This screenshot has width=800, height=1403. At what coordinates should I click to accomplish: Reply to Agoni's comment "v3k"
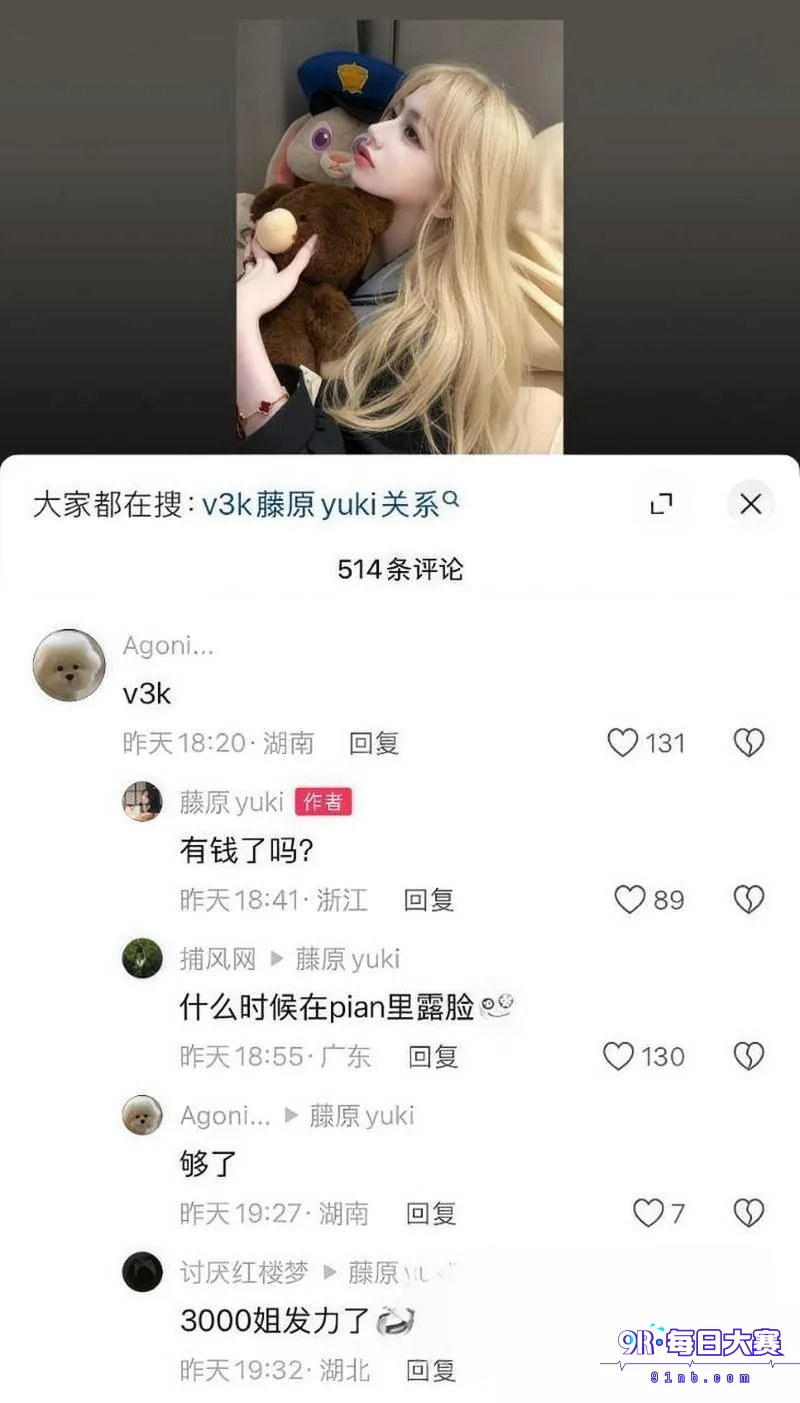point(374,743)
